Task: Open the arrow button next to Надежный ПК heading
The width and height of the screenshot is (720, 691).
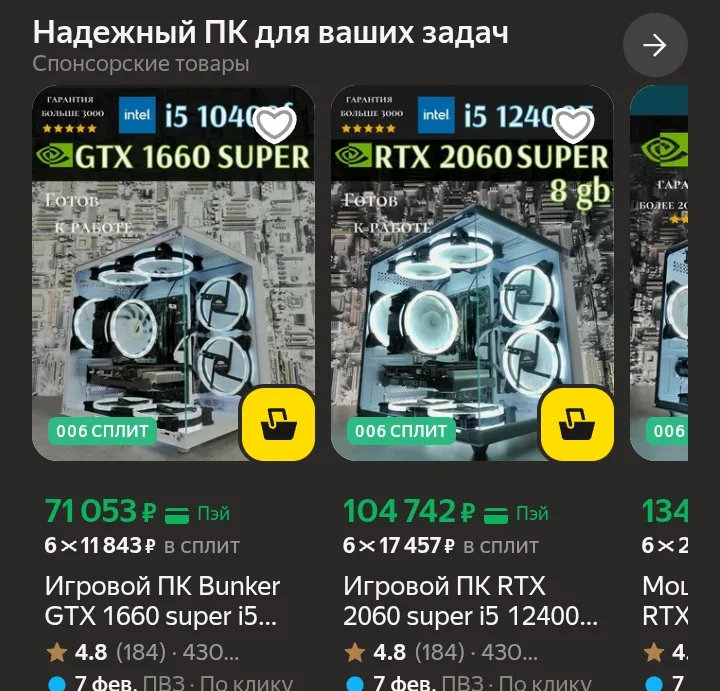Action: coord(655,45)
